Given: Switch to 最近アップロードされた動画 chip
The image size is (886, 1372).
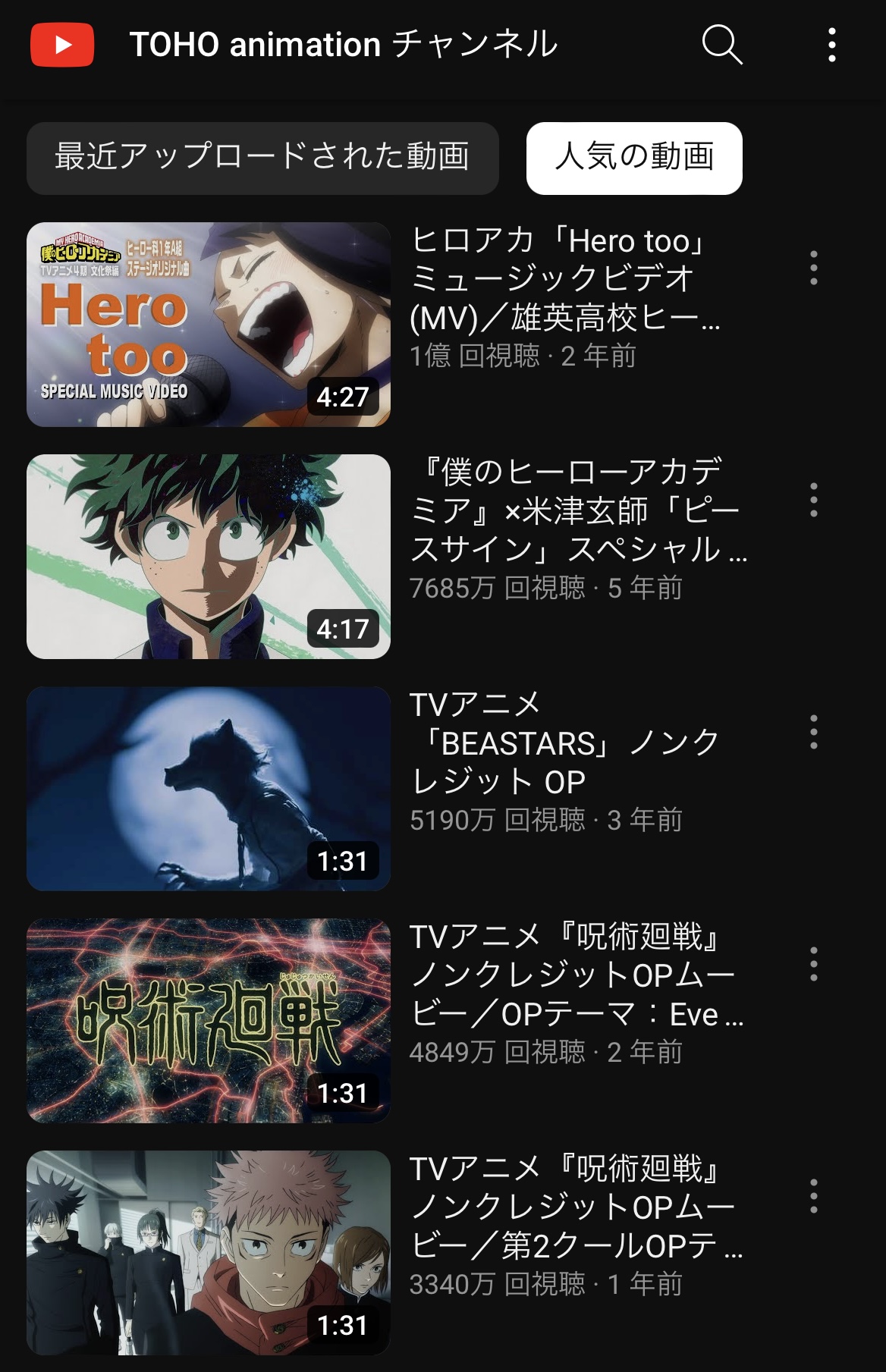Looking at the screenshot, I should [262, 158].
